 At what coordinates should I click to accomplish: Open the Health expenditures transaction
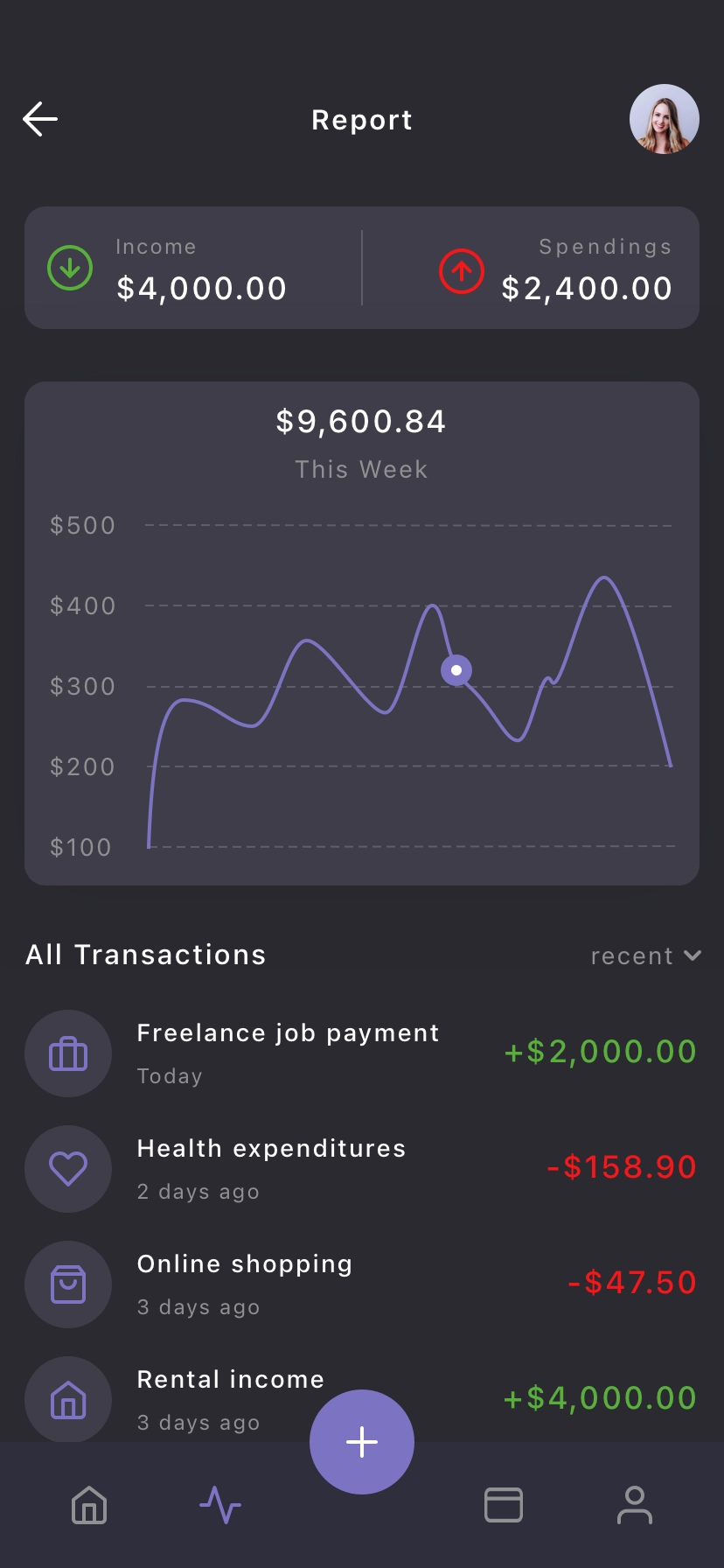point(361,1168)
